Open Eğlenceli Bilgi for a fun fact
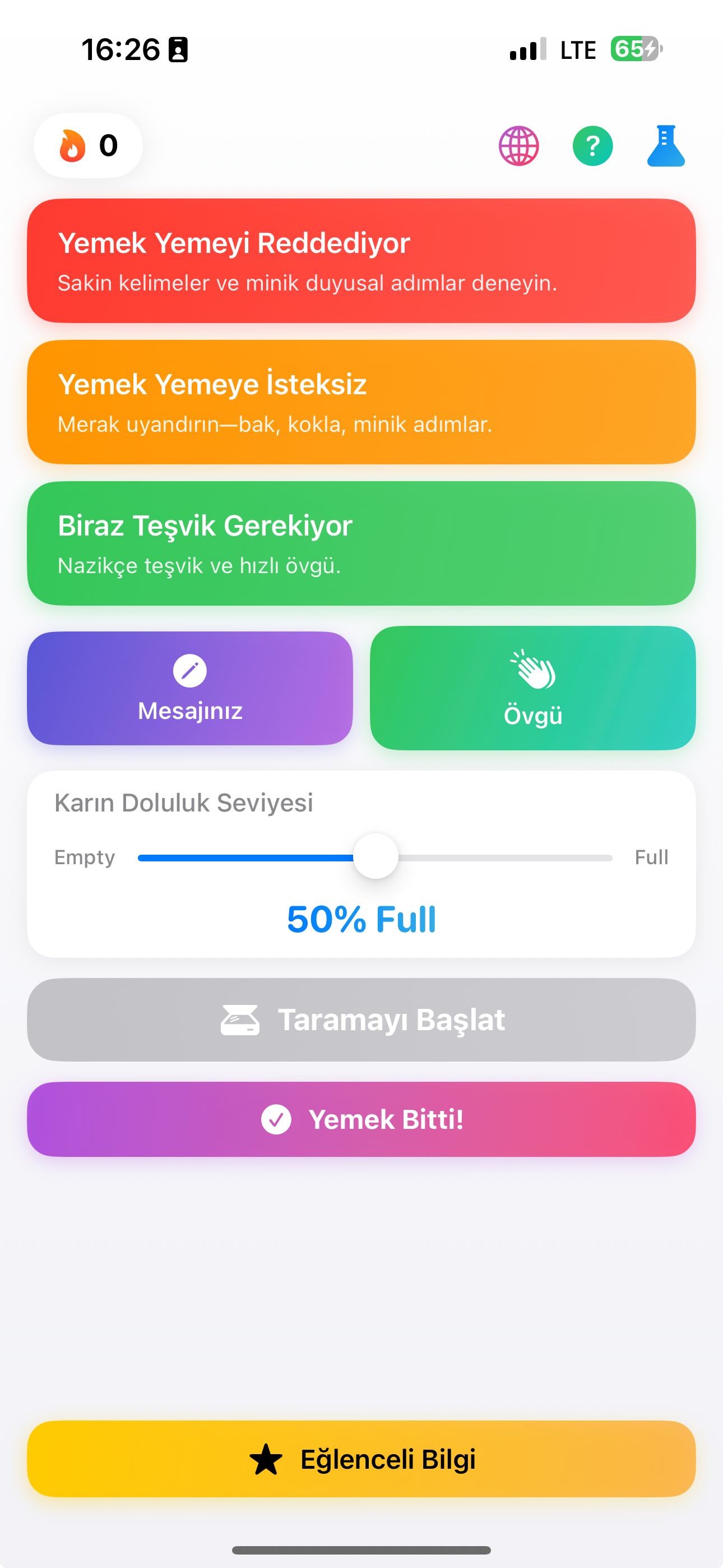 click(x=361, y=1460)
